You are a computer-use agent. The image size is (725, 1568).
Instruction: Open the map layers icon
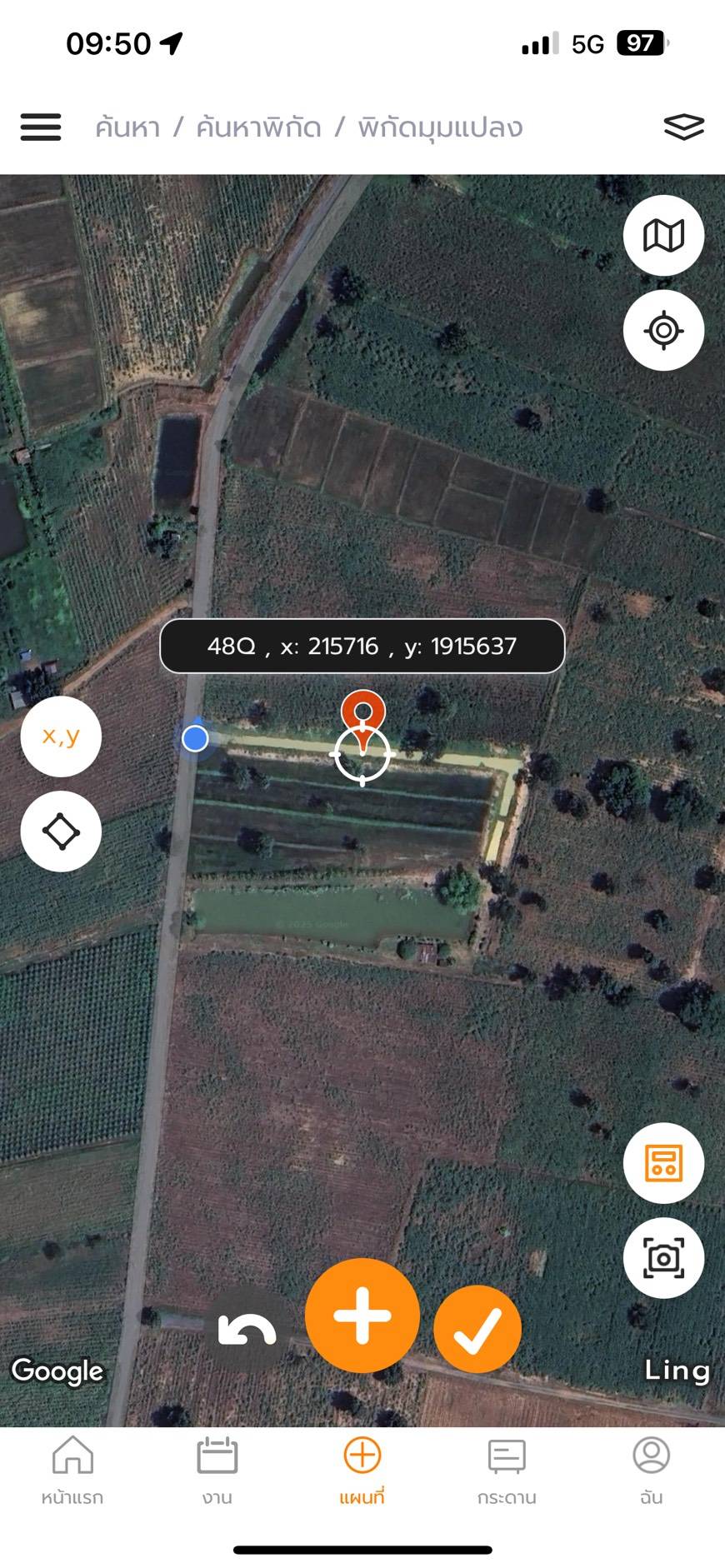click(x=683, y=127)
